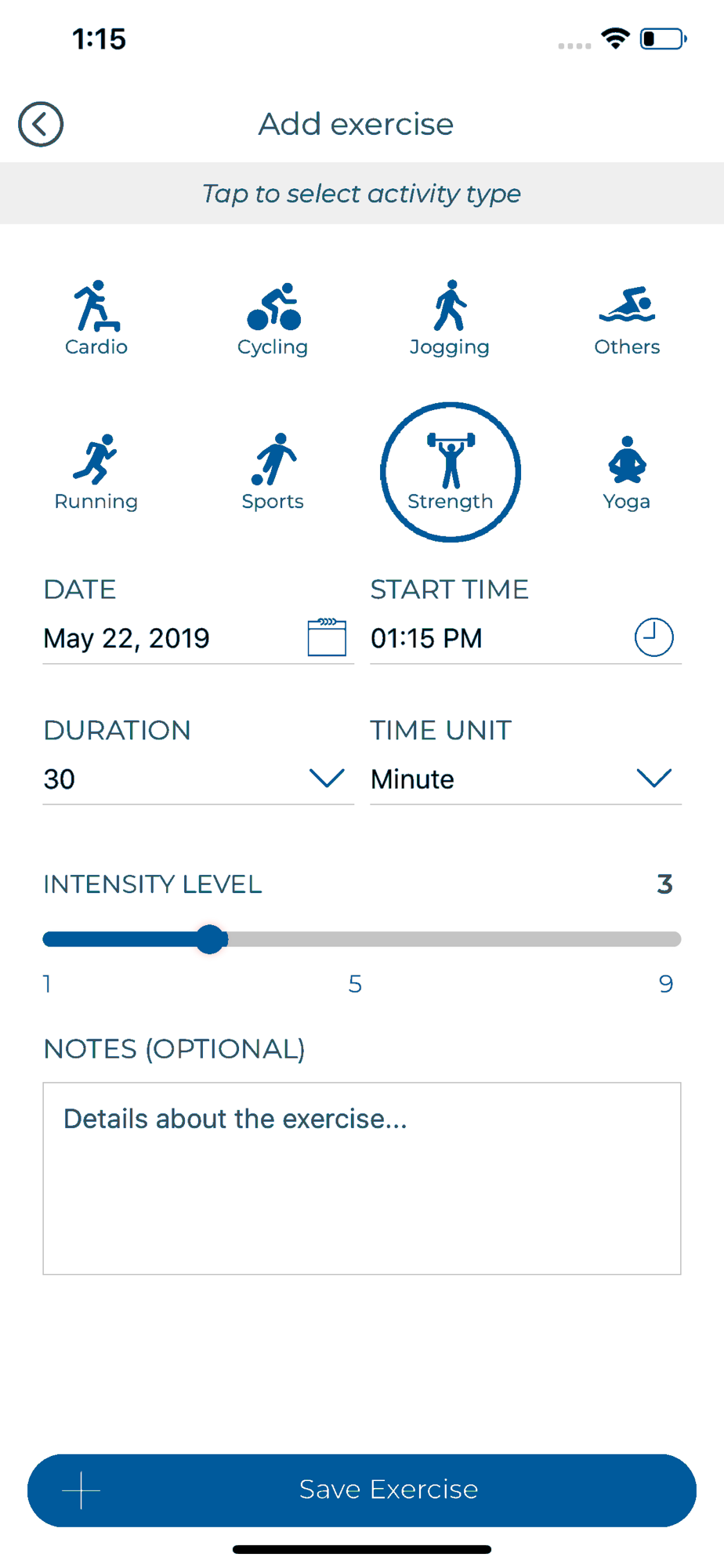
Task: Open the start time clock icon
Action: (653, 637)
